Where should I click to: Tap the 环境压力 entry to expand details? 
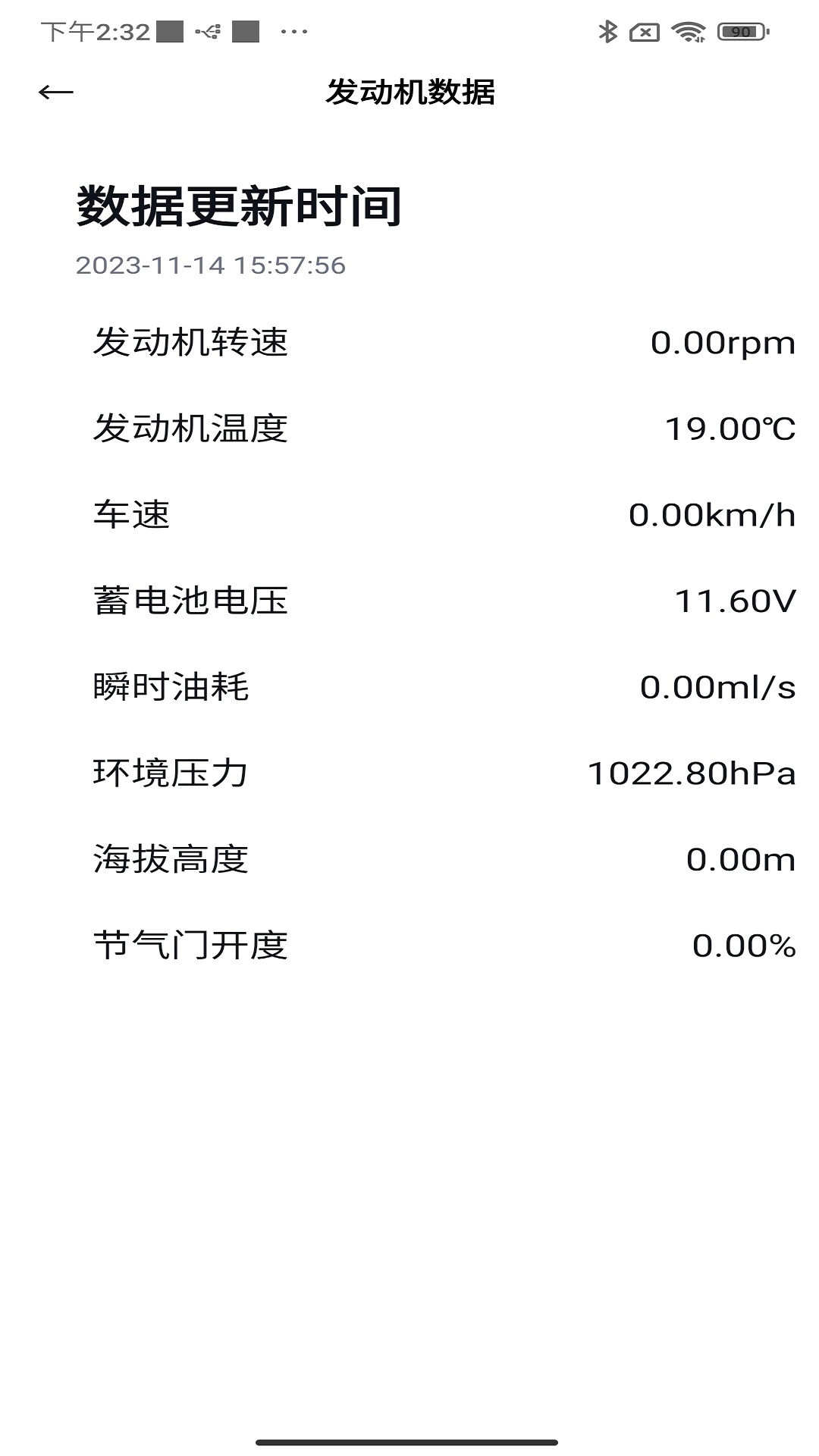(x=409, y=773)
